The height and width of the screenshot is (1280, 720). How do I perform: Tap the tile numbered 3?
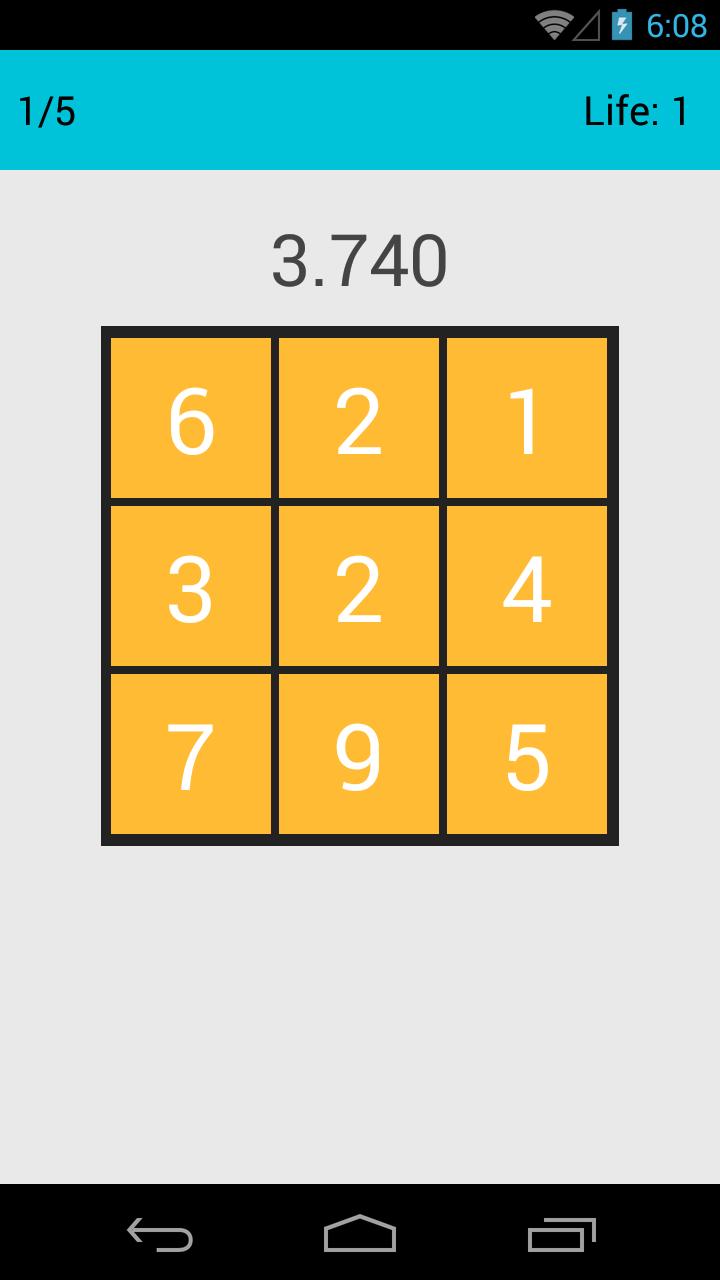click(x=191, y=586)
